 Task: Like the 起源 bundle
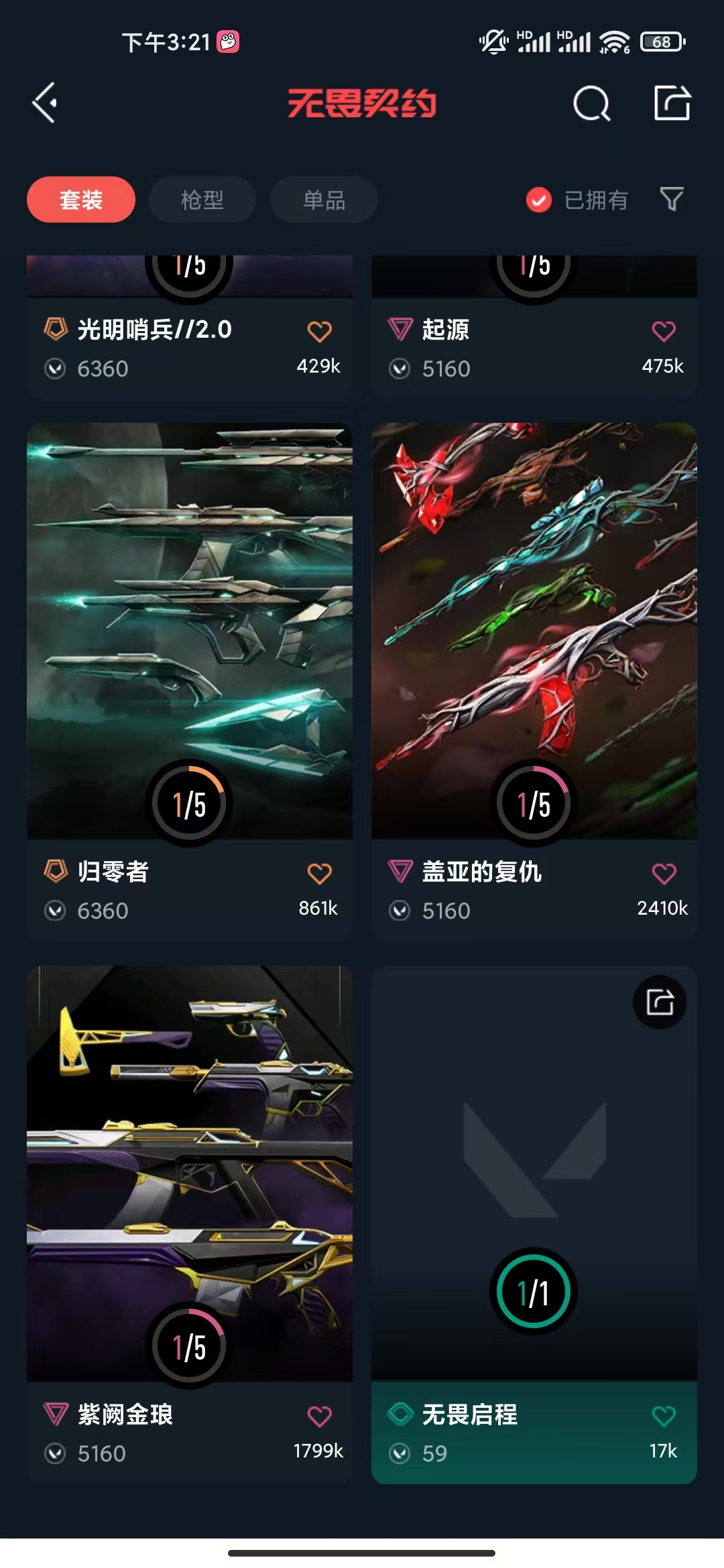point(664,331)
